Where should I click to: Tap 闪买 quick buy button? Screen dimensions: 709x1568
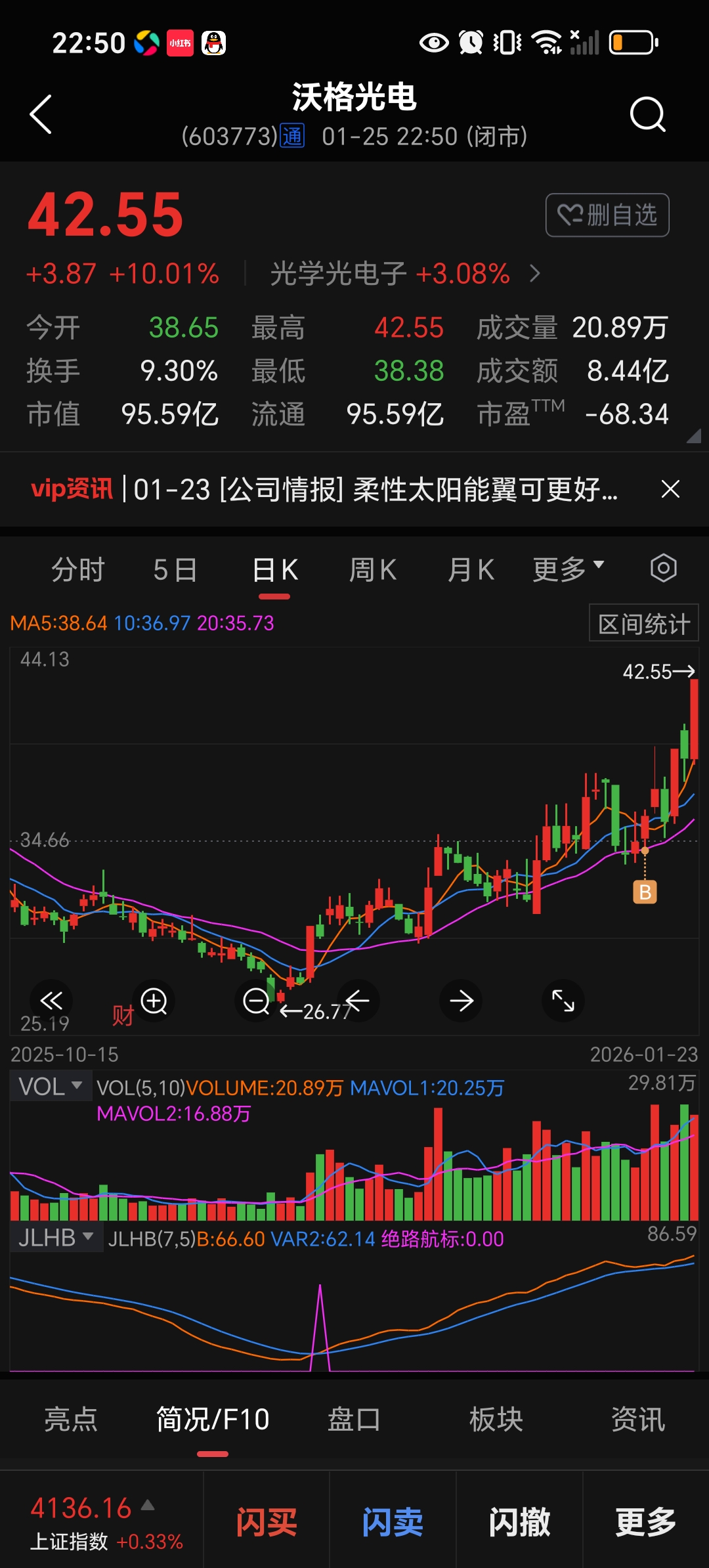click(267, 1522)
